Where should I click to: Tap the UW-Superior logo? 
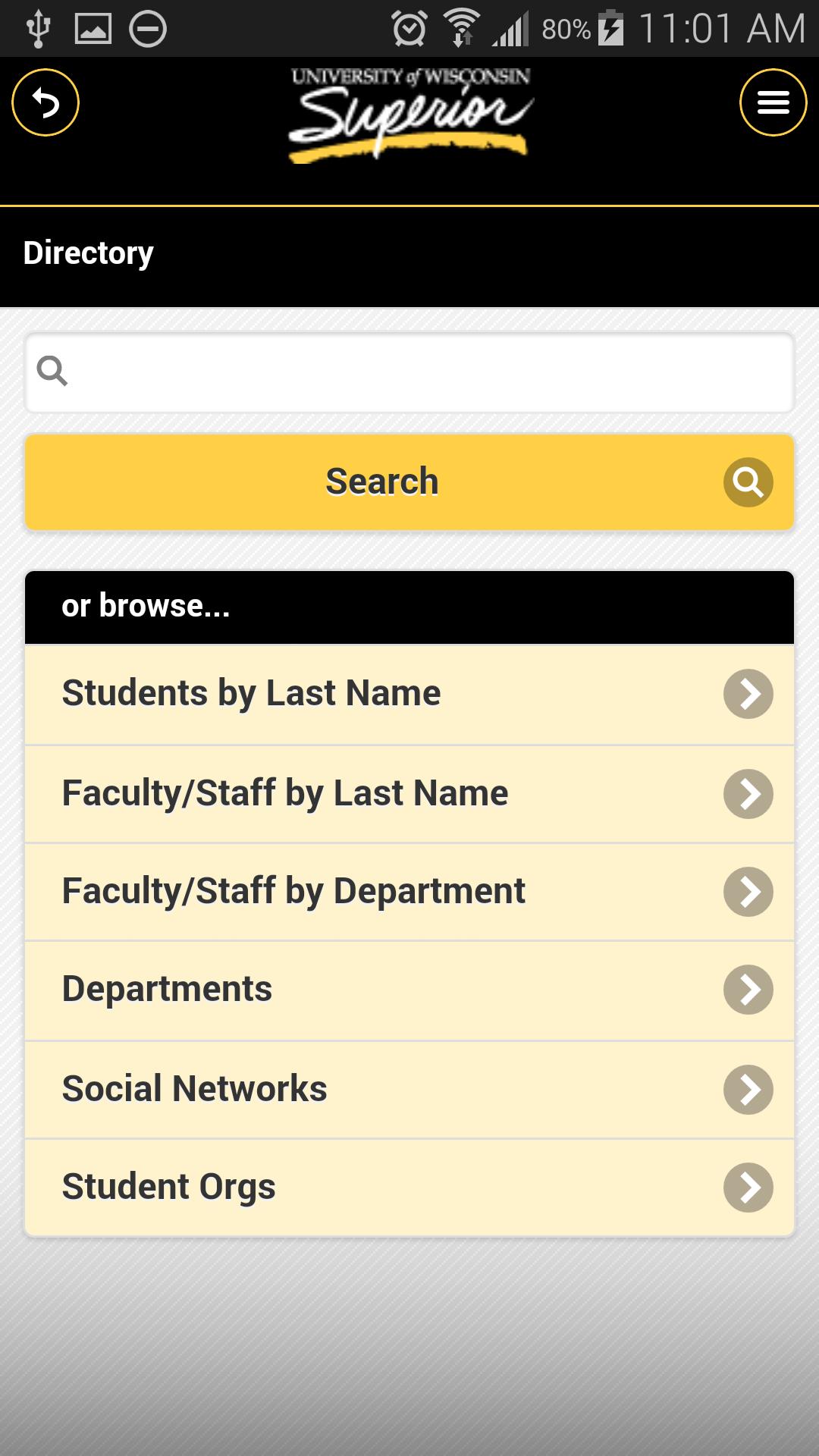409,114
